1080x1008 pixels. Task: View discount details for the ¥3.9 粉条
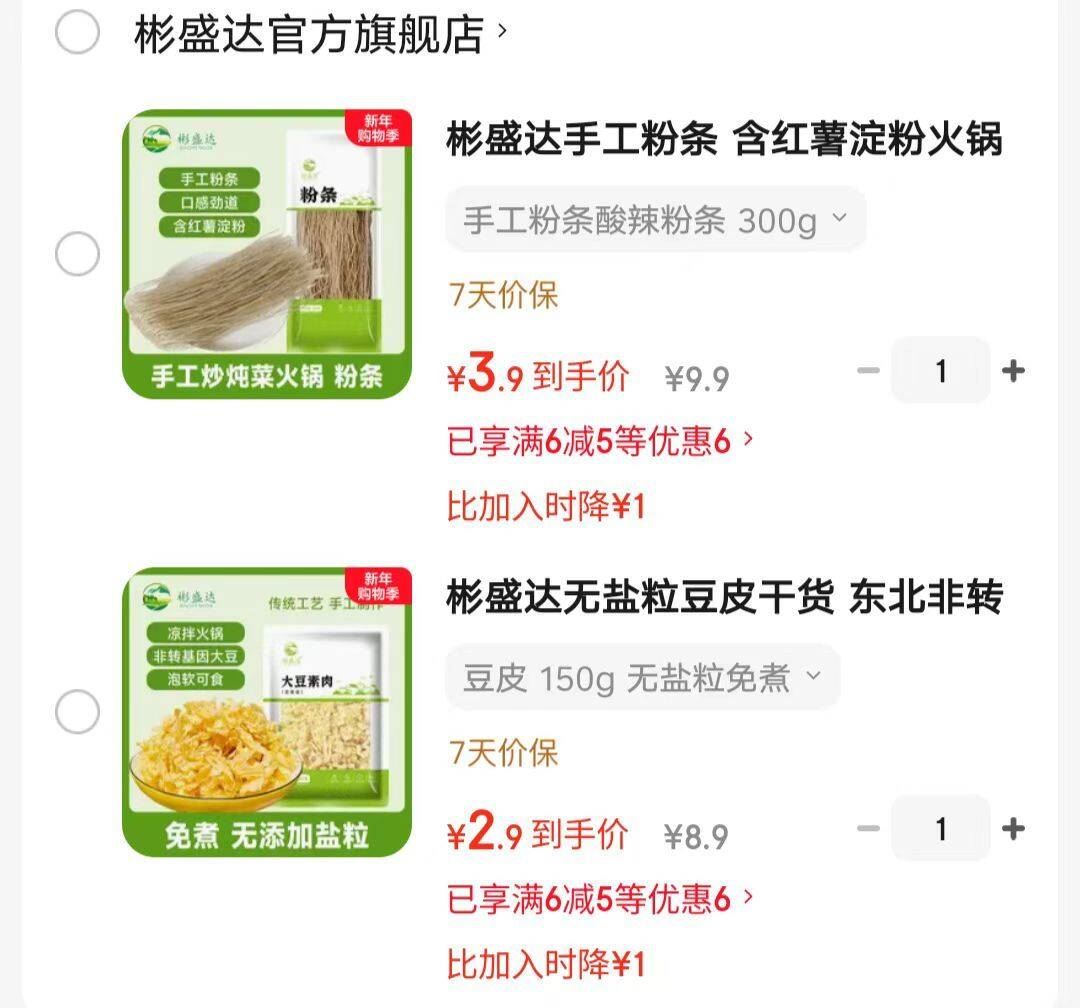point(600,440)
